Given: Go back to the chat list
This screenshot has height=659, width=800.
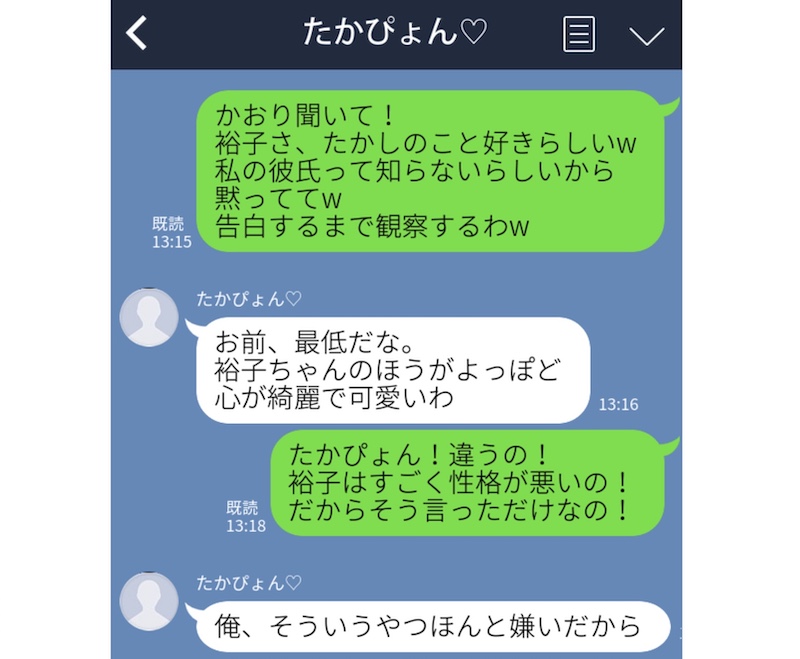Looking at the screenshot, I should coord(137,33).
